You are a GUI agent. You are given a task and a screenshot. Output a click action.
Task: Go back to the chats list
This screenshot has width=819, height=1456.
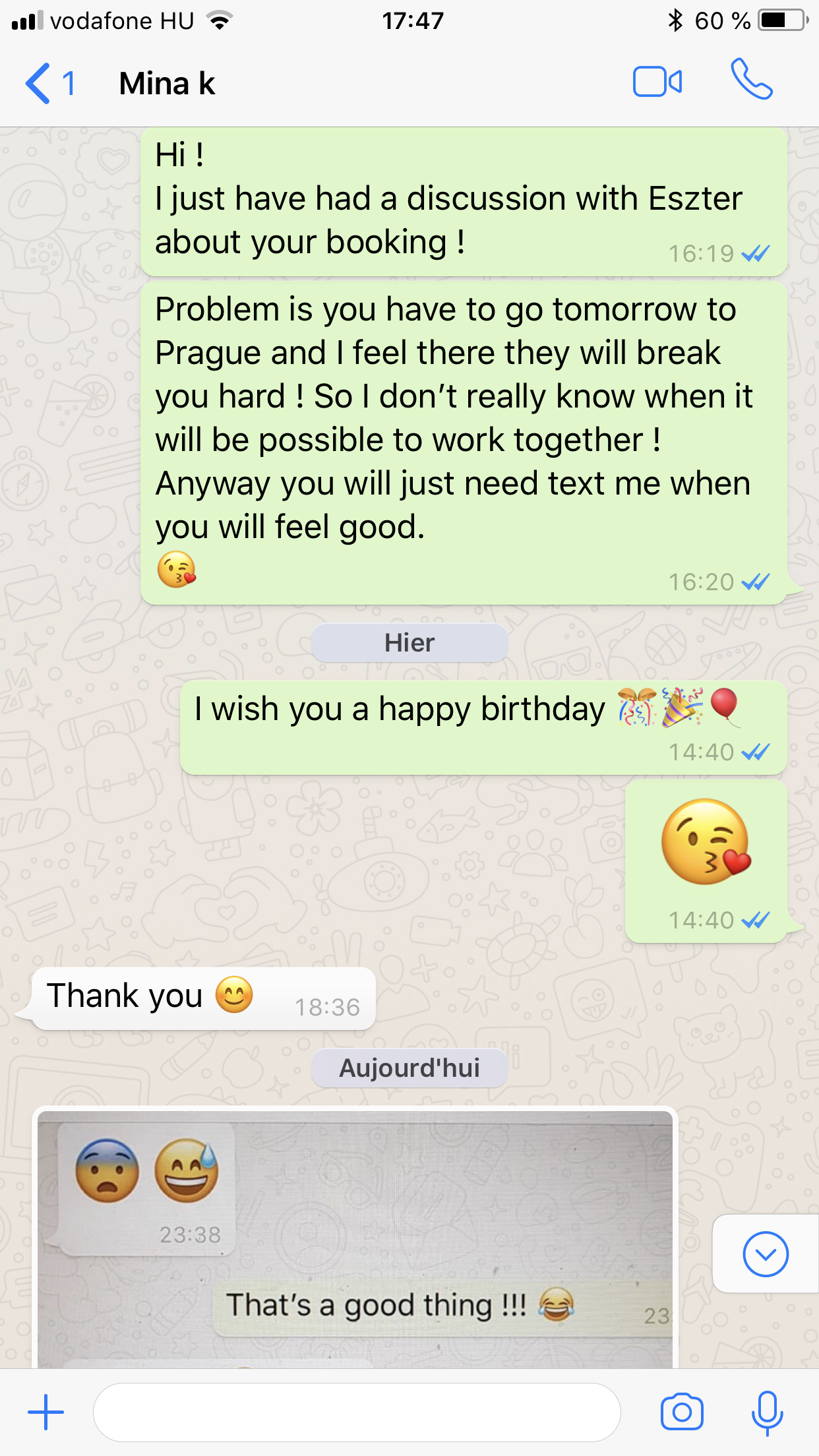click(40, 84)
